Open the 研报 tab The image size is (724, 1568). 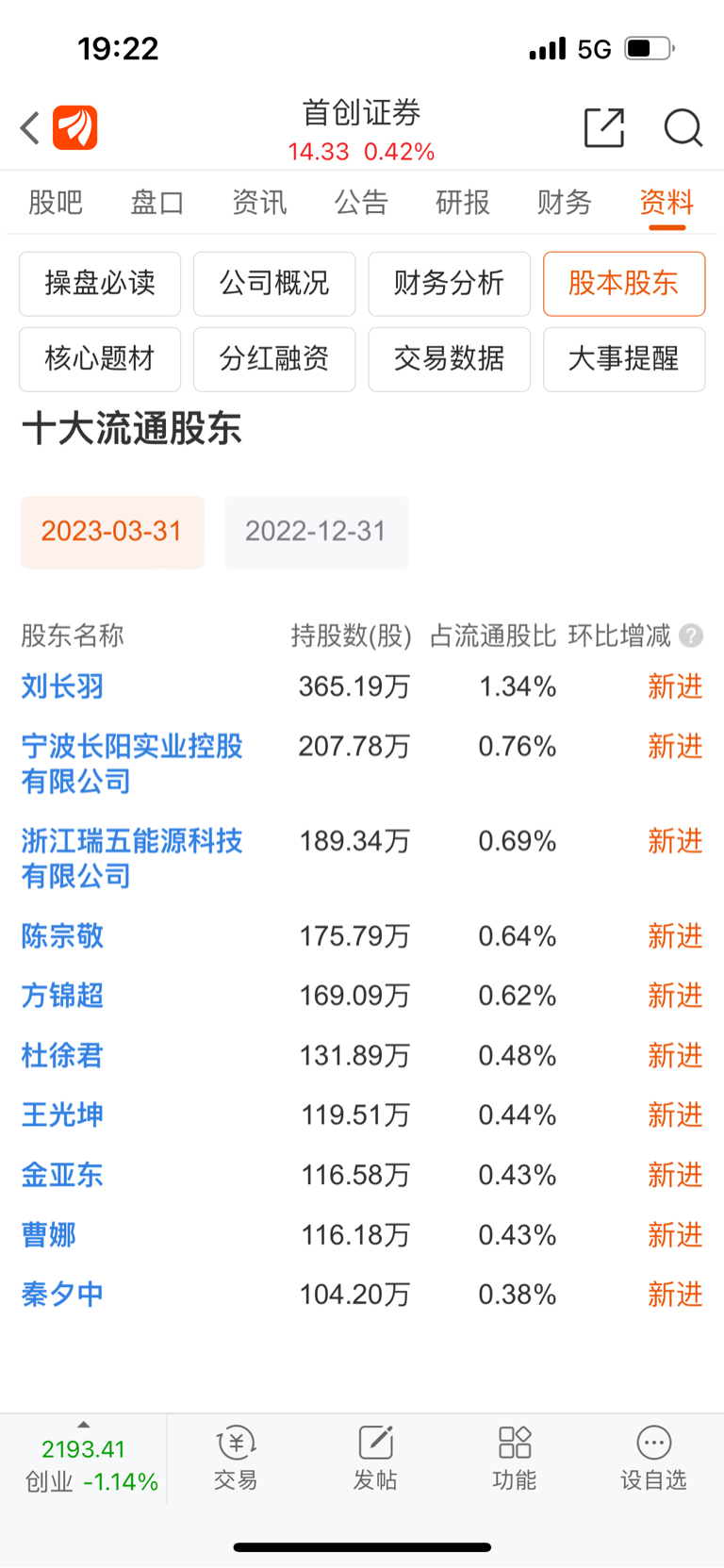tap(462, 202)
